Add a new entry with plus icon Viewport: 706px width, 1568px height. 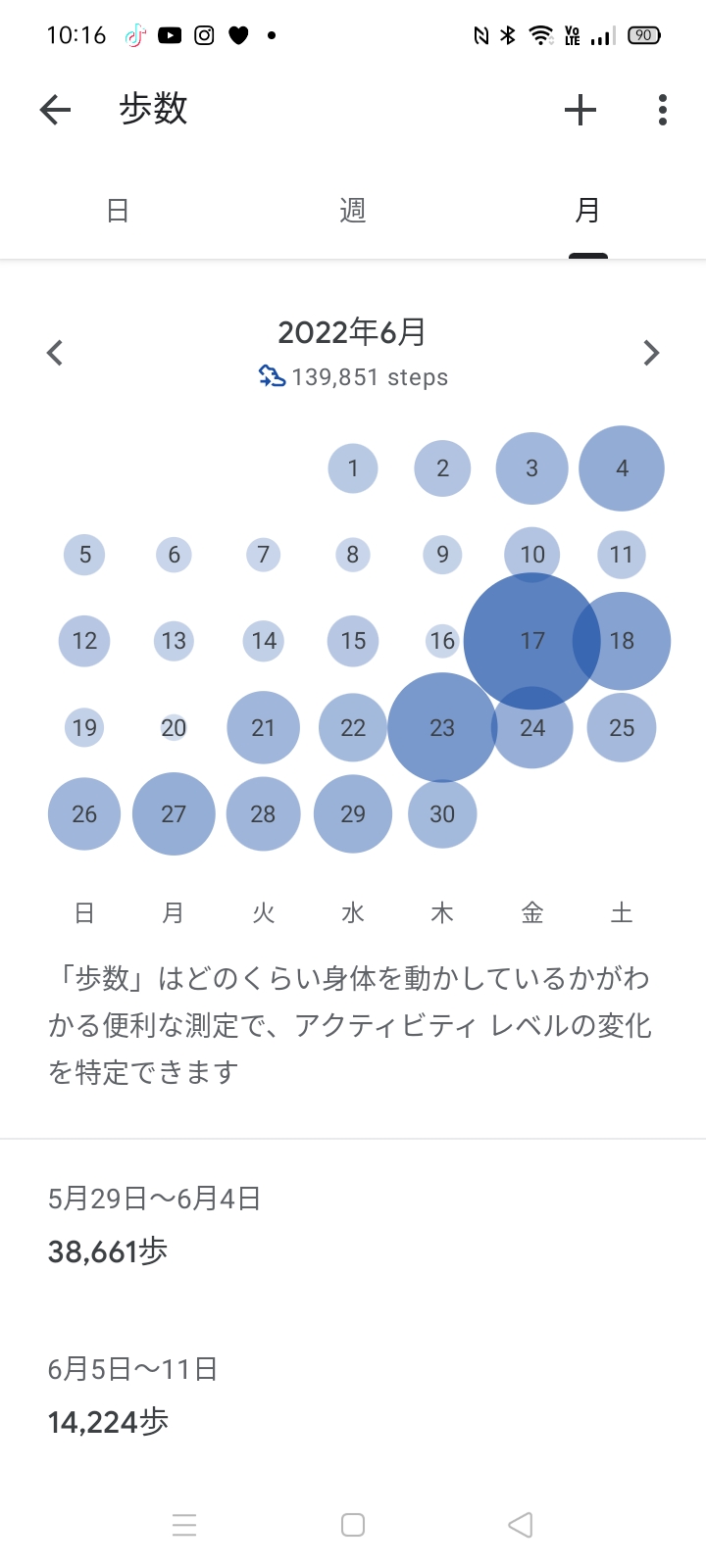point(580,110)
